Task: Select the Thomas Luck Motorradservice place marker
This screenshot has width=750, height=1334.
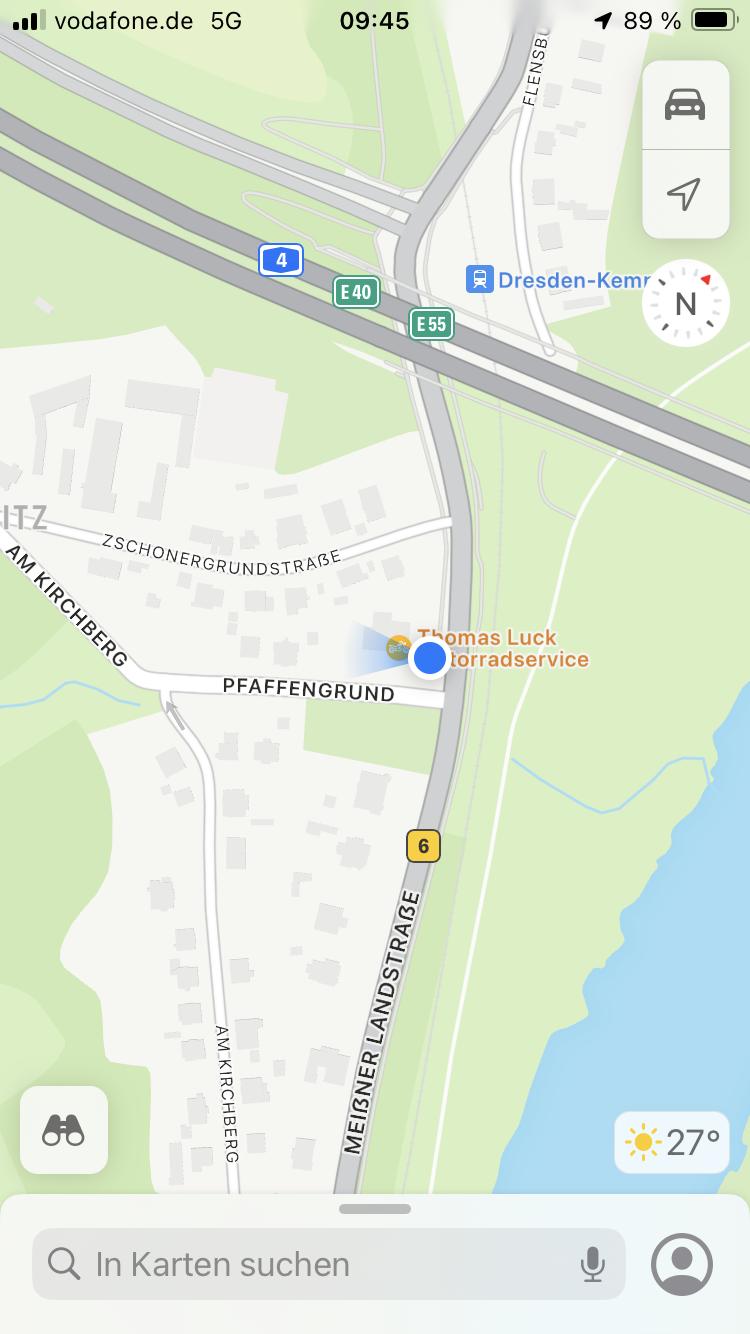Action: point(398,647)
